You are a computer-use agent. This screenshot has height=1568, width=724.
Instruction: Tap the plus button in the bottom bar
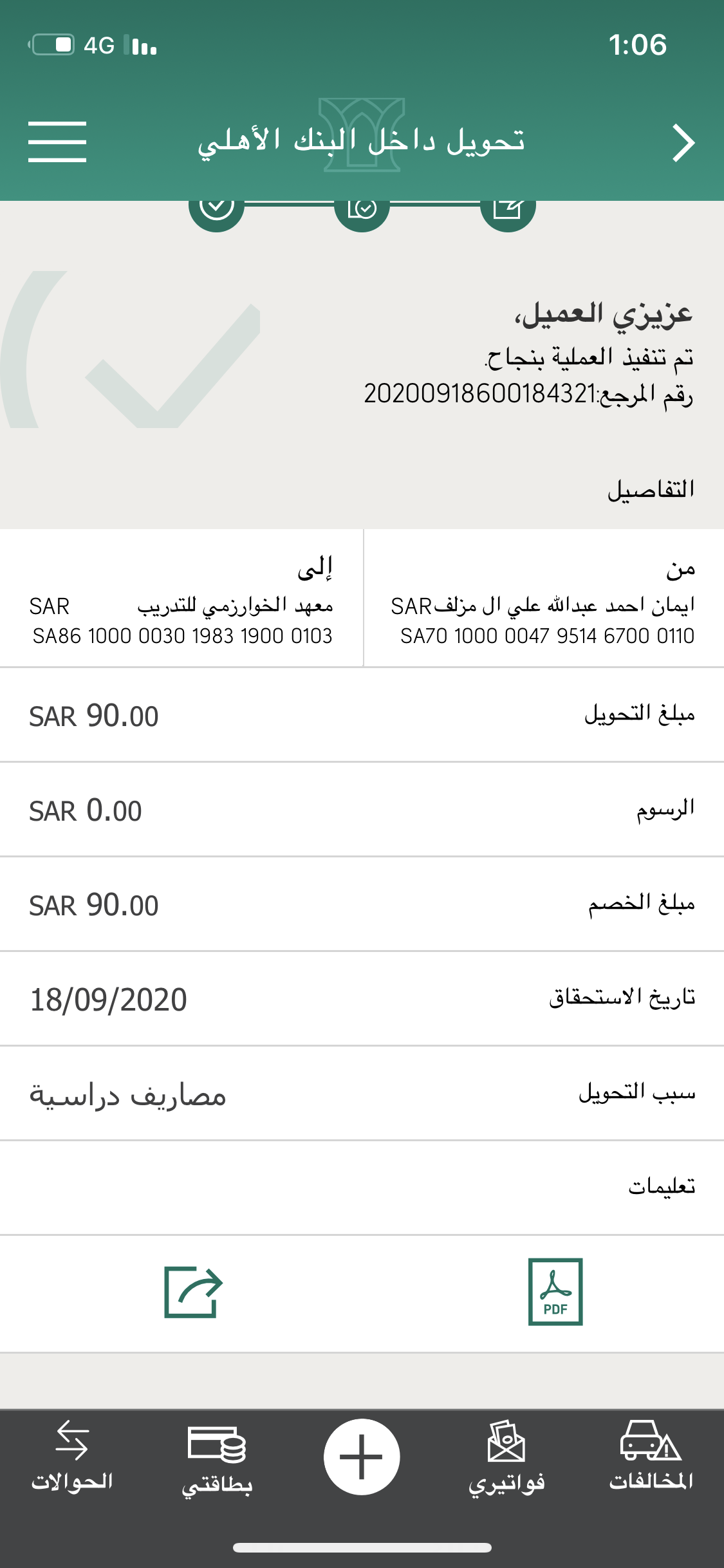pos(362,1457)
